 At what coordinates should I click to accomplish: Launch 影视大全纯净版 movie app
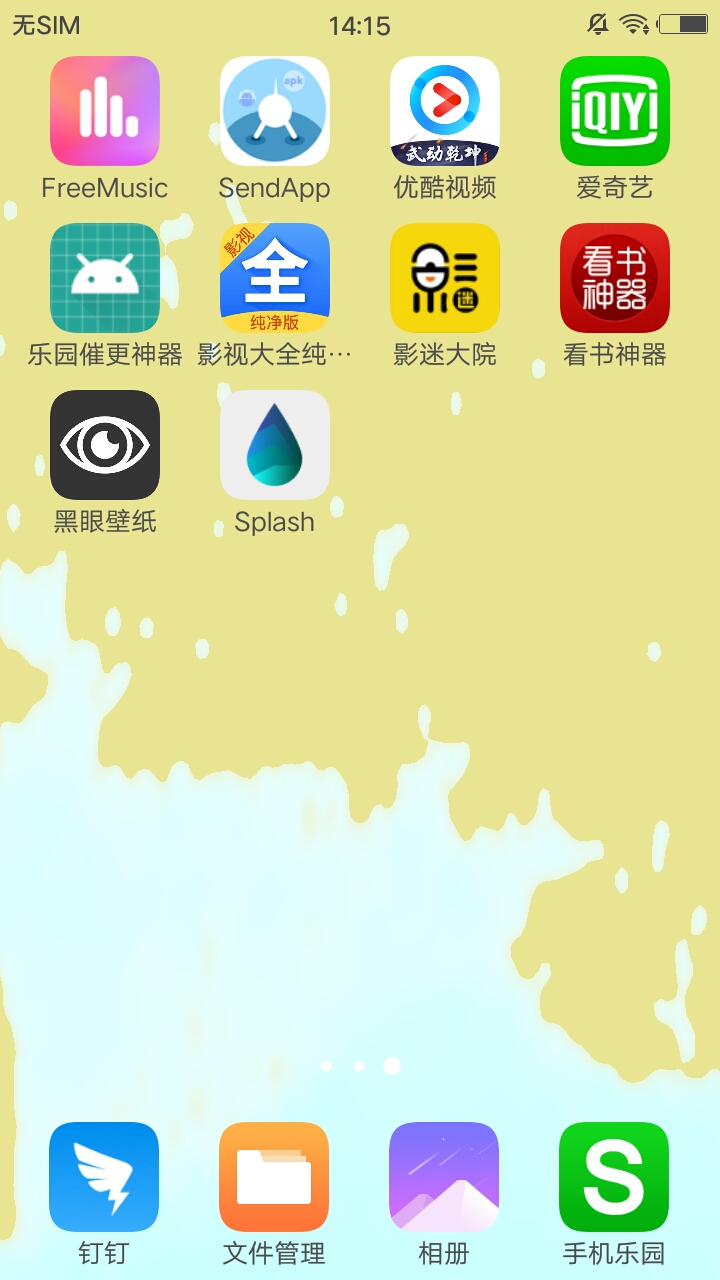[274, 278]
